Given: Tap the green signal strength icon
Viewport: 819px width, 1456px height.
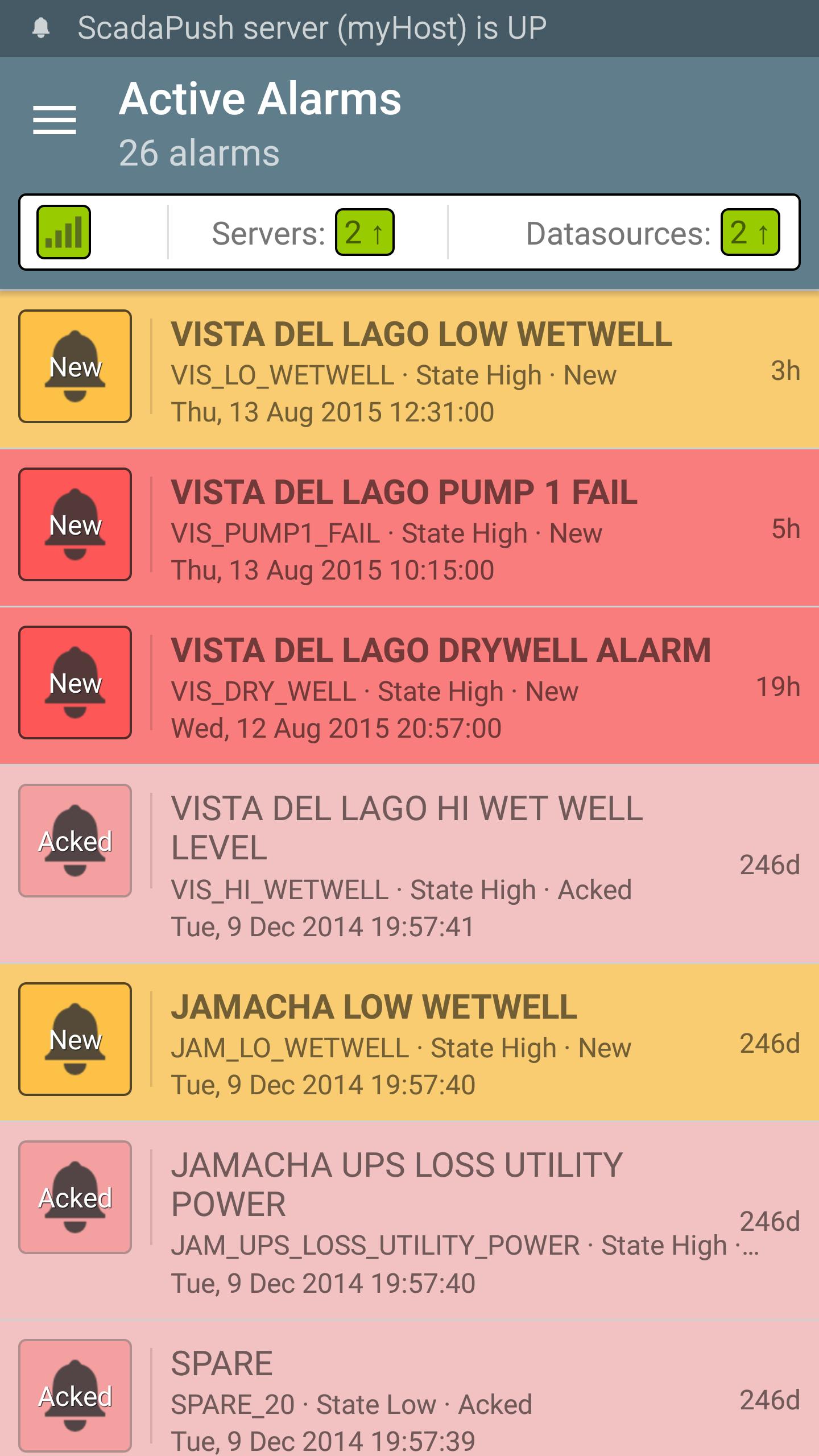Looking at the screenshot, I should pos(64,233).
